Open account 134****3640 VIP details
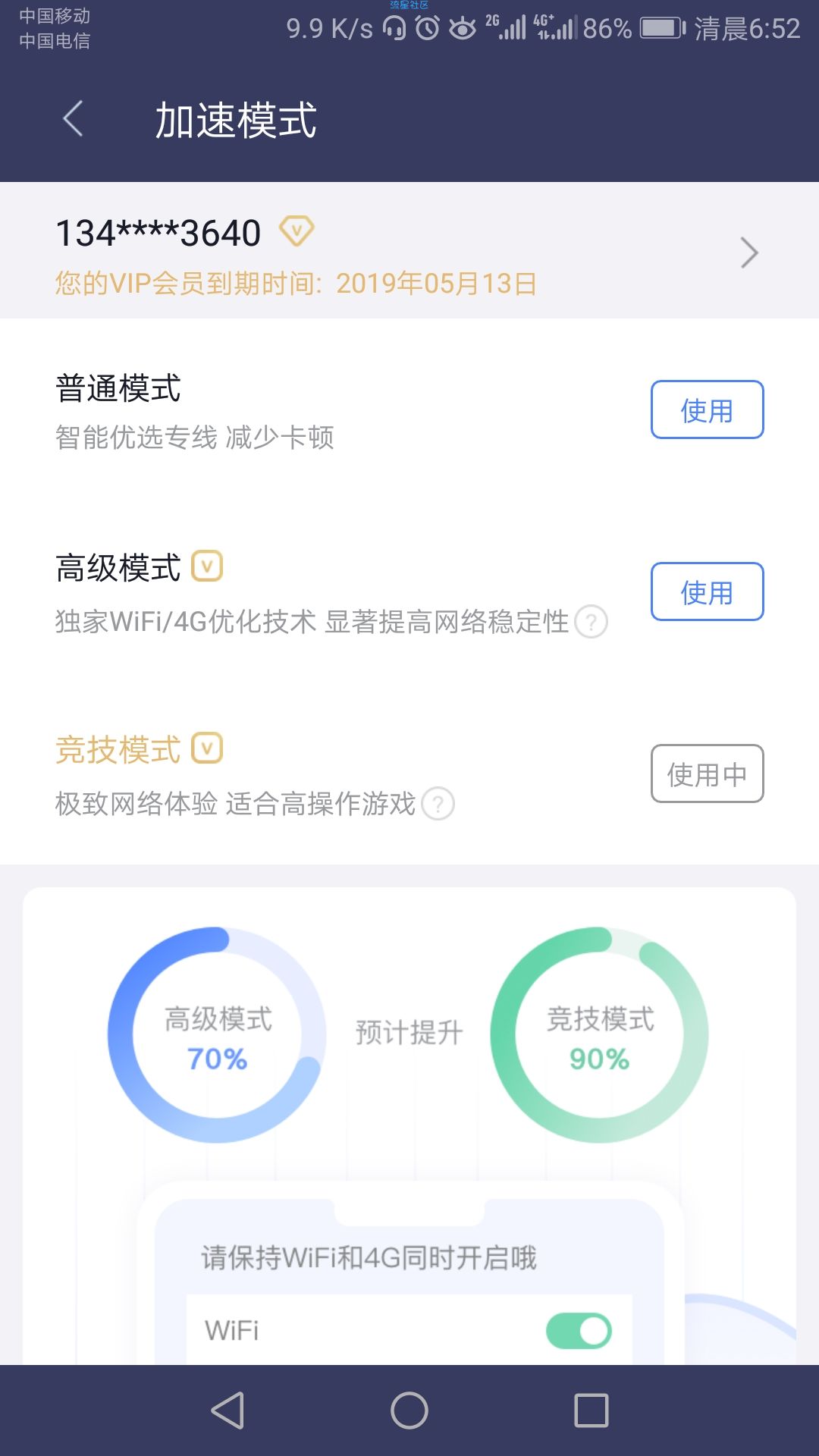 pyautogui.click(x=409, y=250)
